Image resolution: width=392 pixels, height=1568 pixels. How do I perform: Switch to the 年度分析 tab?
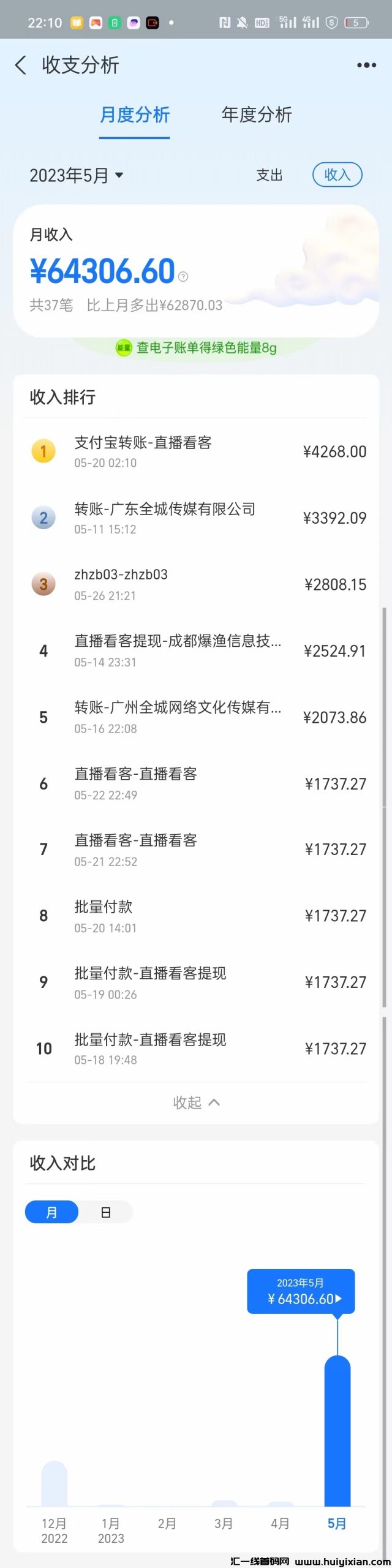click(x=257, y=115)
